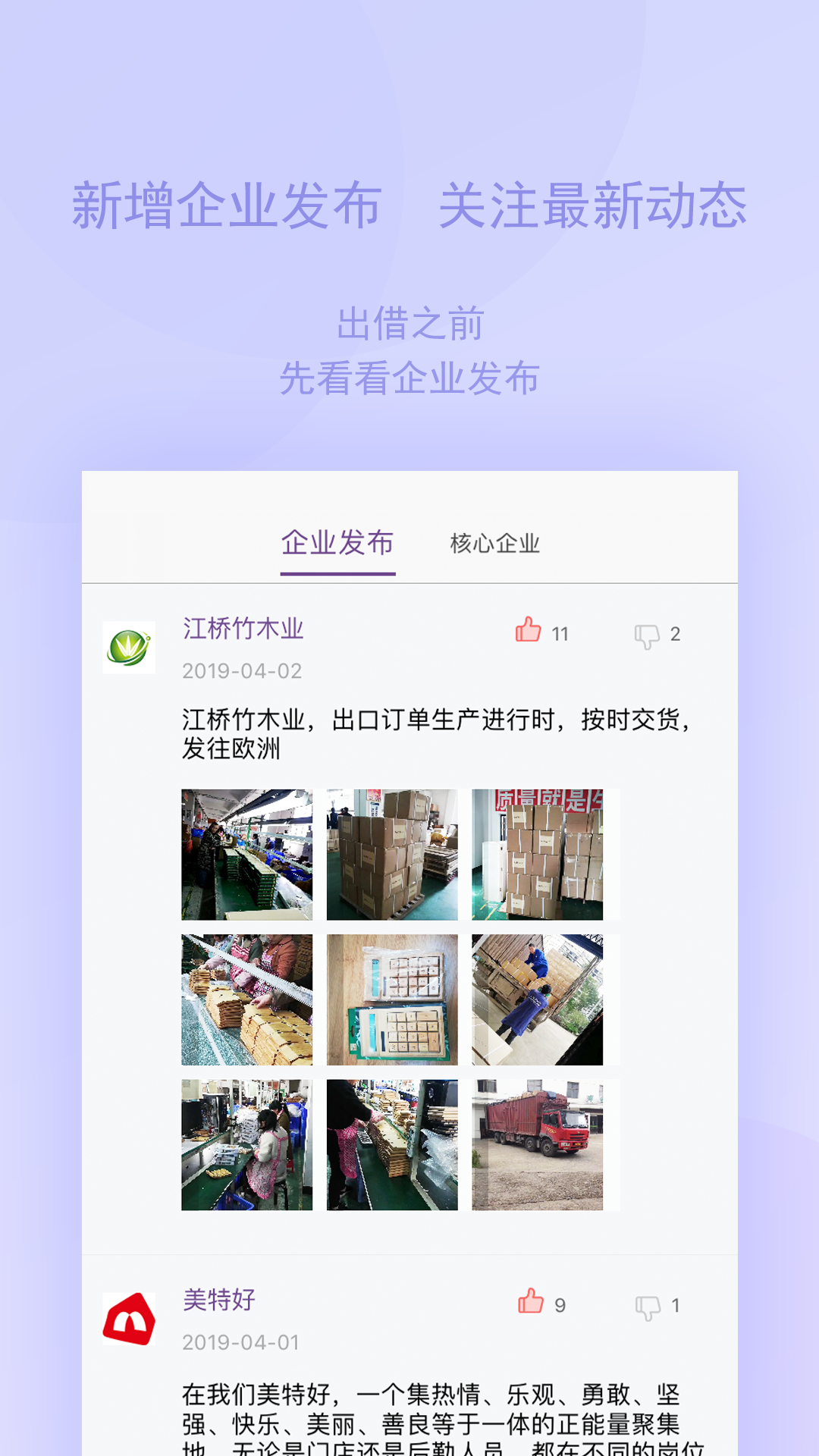Tap the like count number 11
819x1456 pixels.
561,635
